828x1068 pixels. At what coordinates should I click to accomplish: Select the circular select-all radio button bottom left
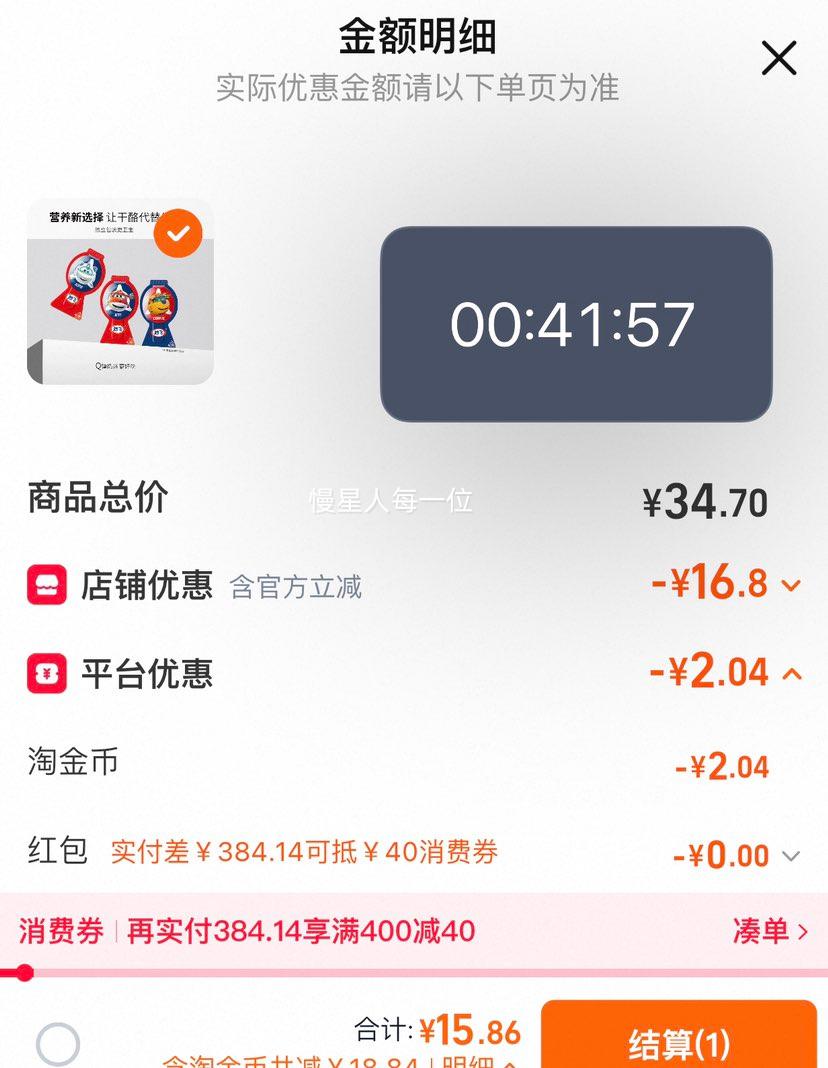57,1044
